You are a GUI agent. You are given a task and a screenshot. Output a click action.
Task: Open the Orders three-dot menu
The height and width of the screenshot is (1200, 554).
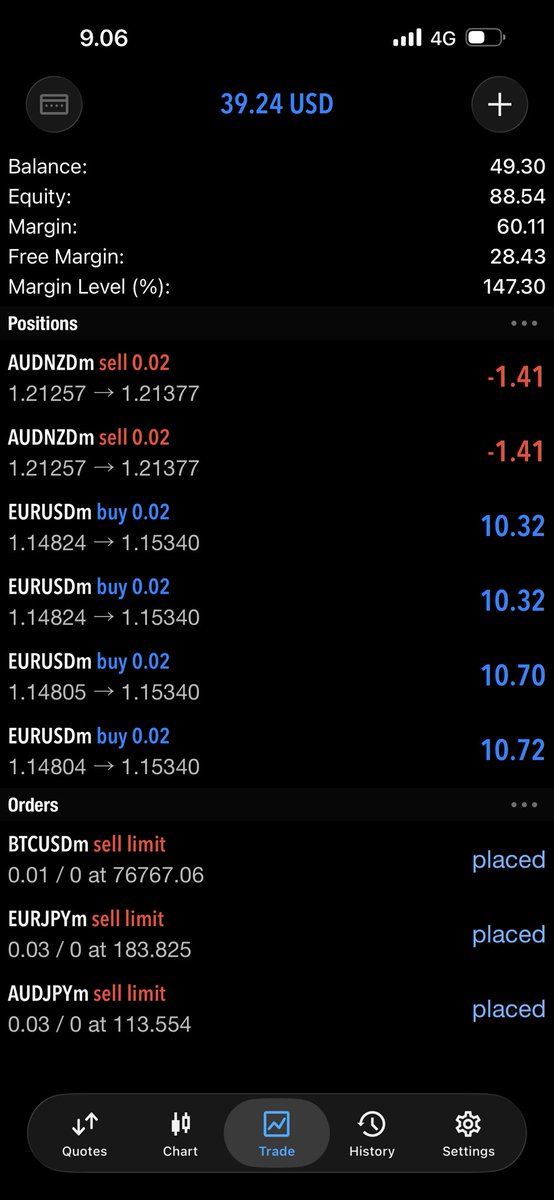click(524, 805)
